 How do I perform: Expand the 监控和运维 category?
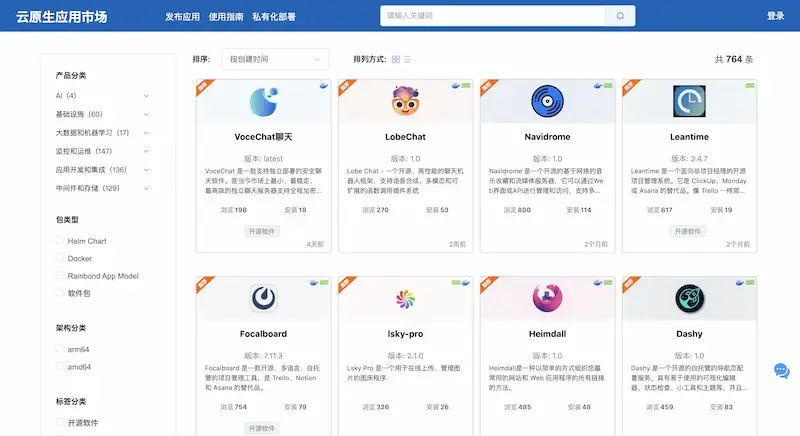coord(102,151)
